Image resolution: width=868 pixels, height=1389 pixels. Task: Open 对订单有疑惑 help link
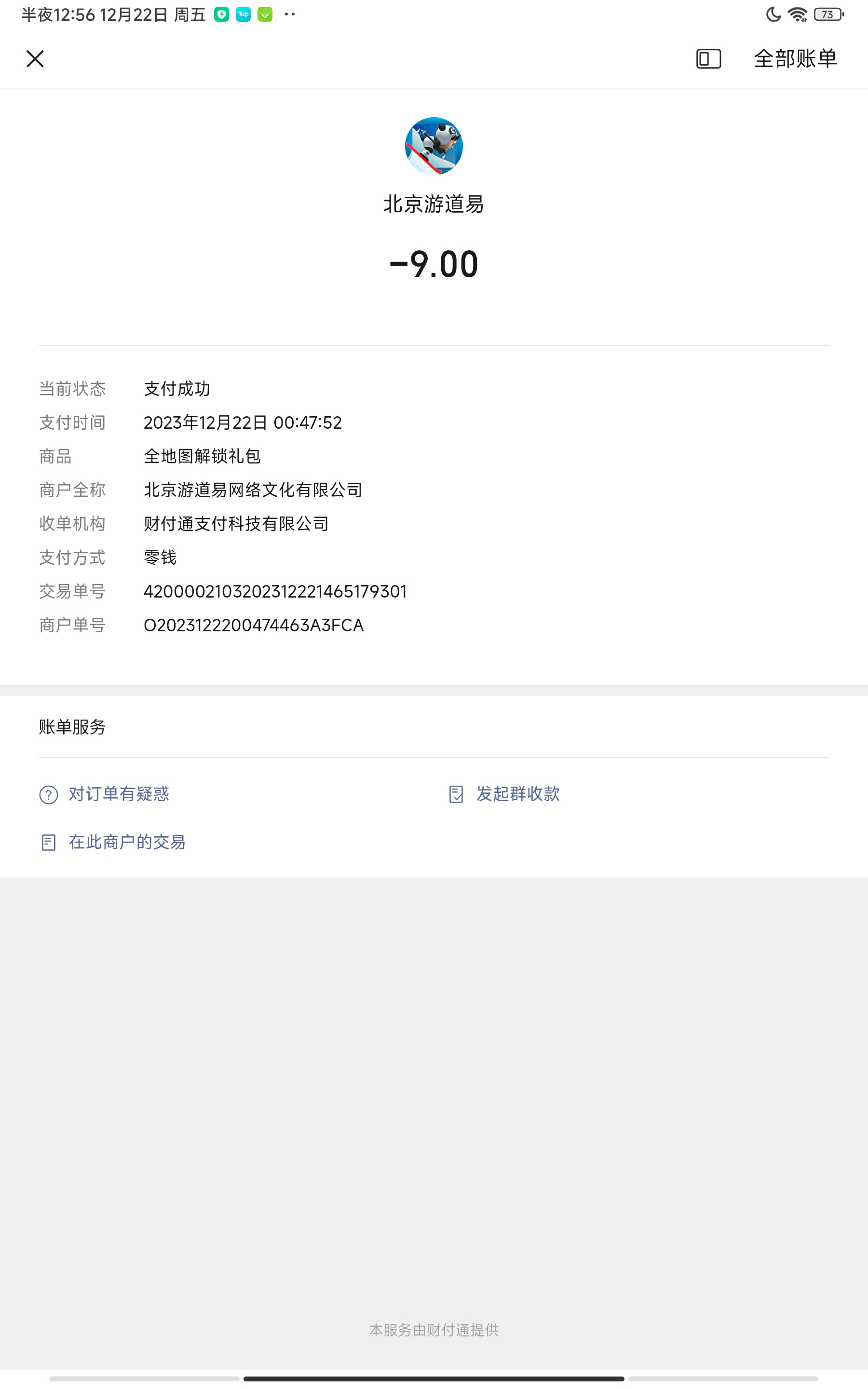[105, 794]
